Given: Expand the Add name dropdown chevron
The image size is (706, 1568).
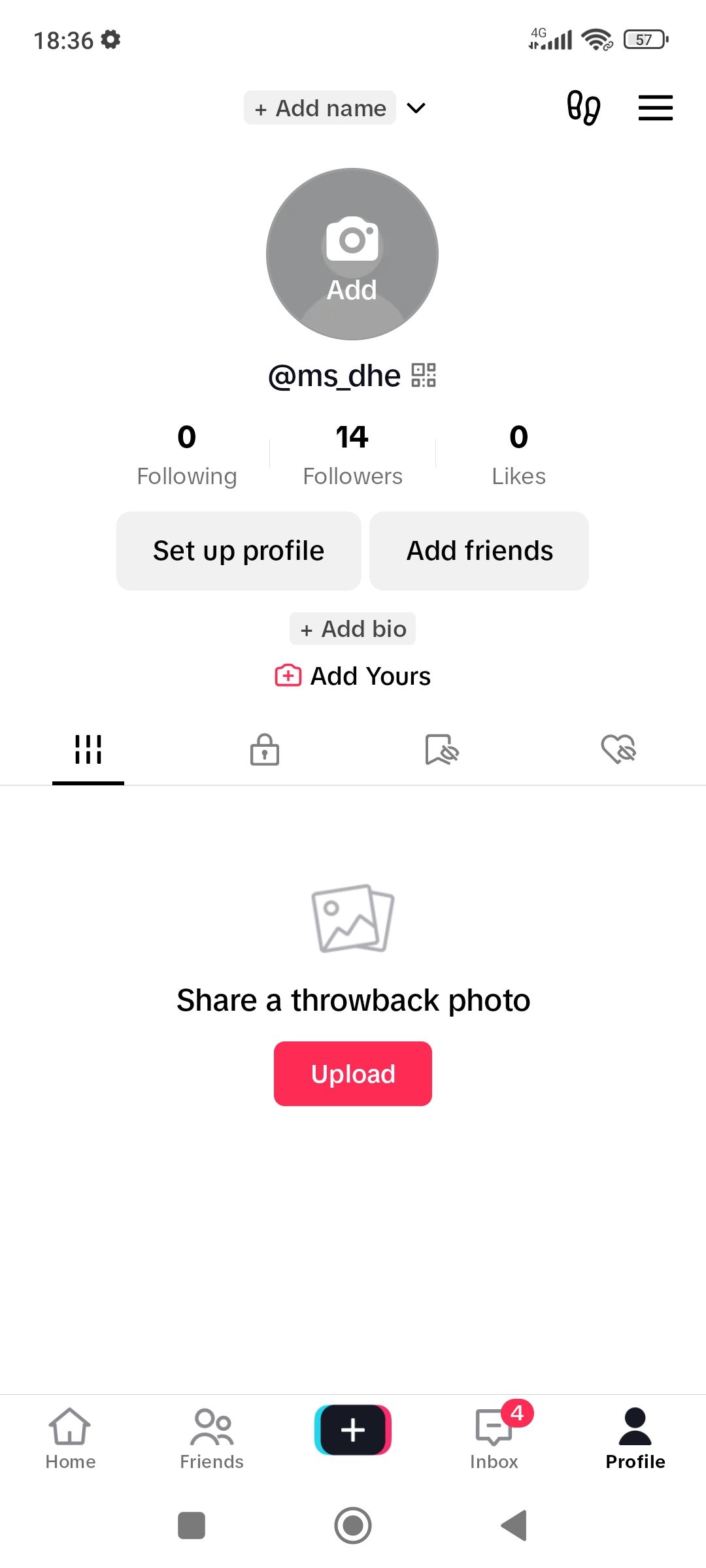Looking at the screenshot, I should pyautogui.click(x=416, y=108).
